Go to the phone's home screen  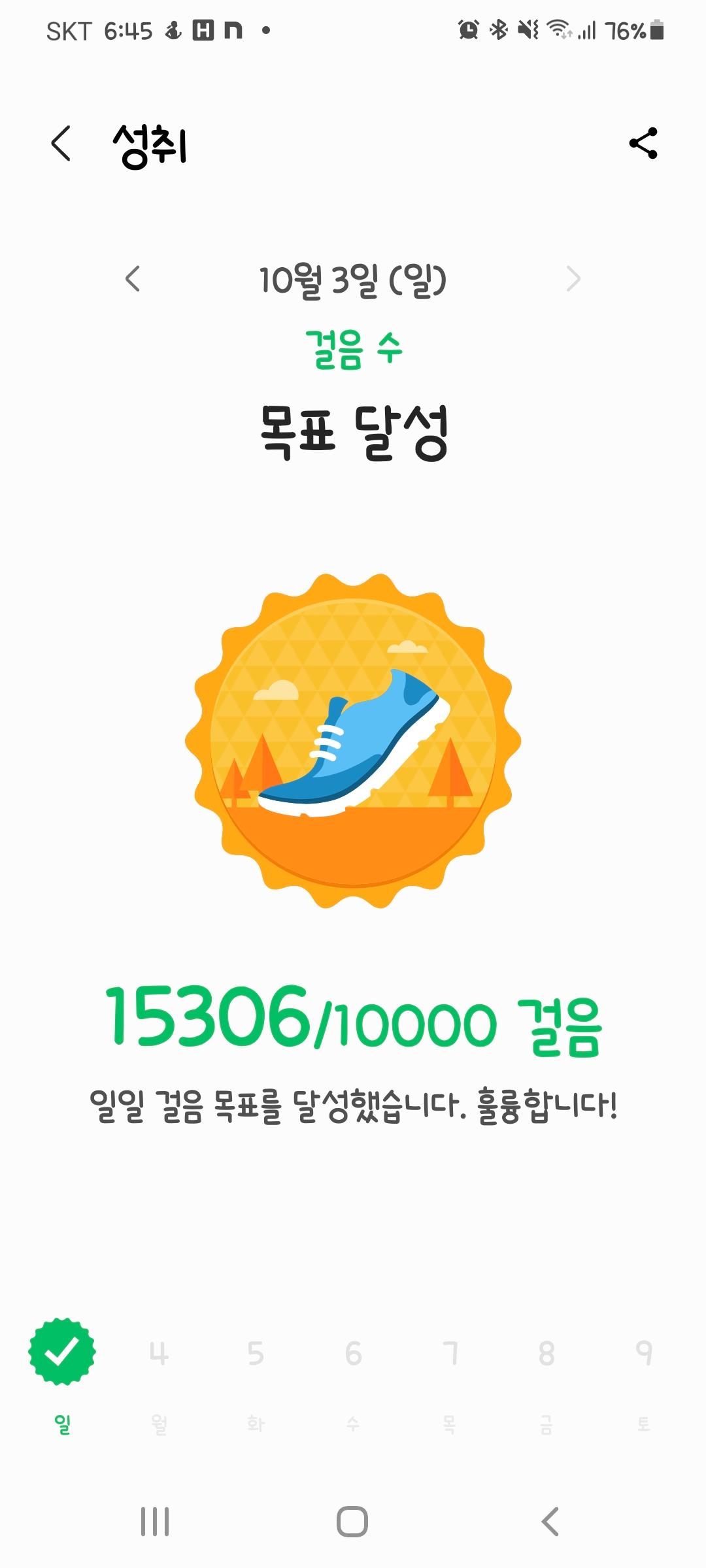click(x=352, y=1522)
